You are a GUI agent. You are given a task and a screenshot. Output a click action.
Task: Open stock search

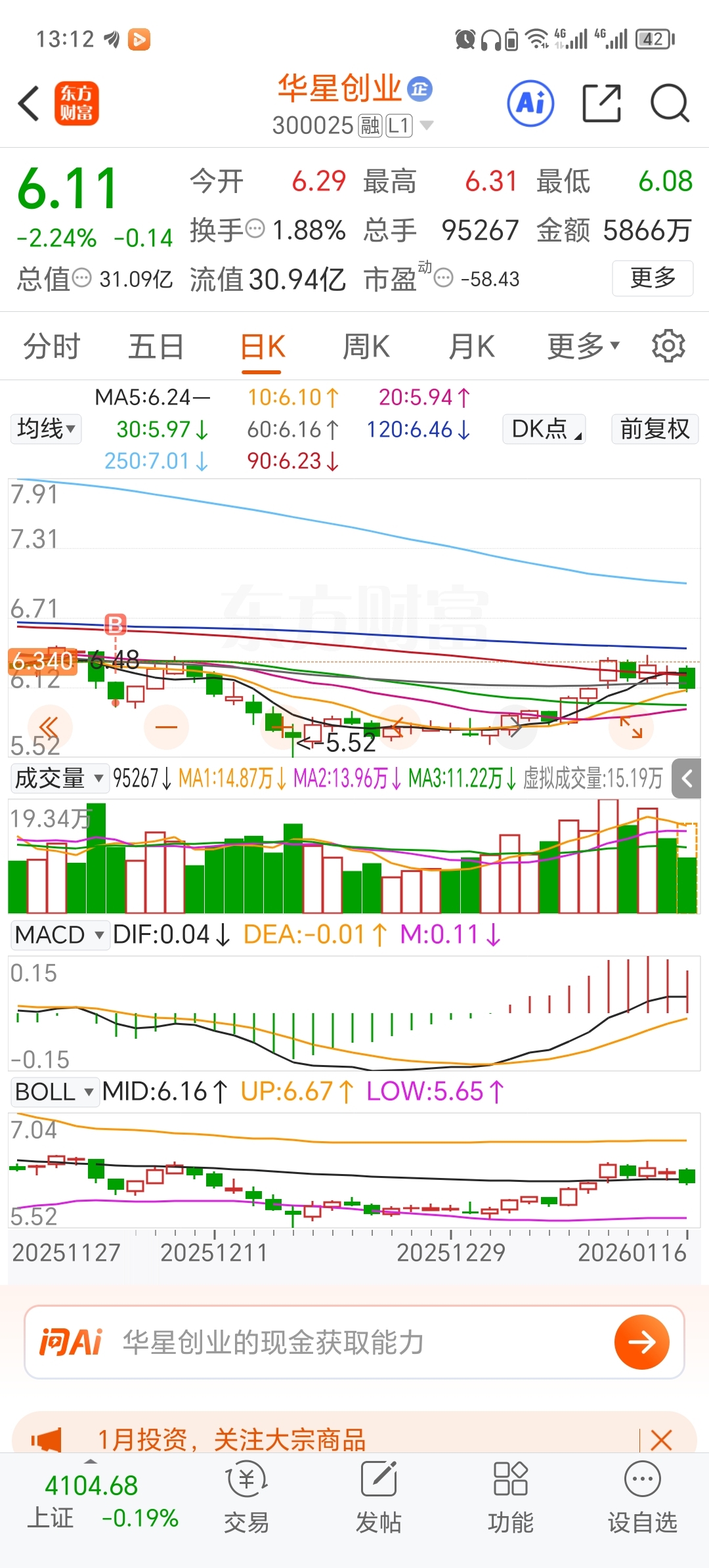(x=669, y=104)
